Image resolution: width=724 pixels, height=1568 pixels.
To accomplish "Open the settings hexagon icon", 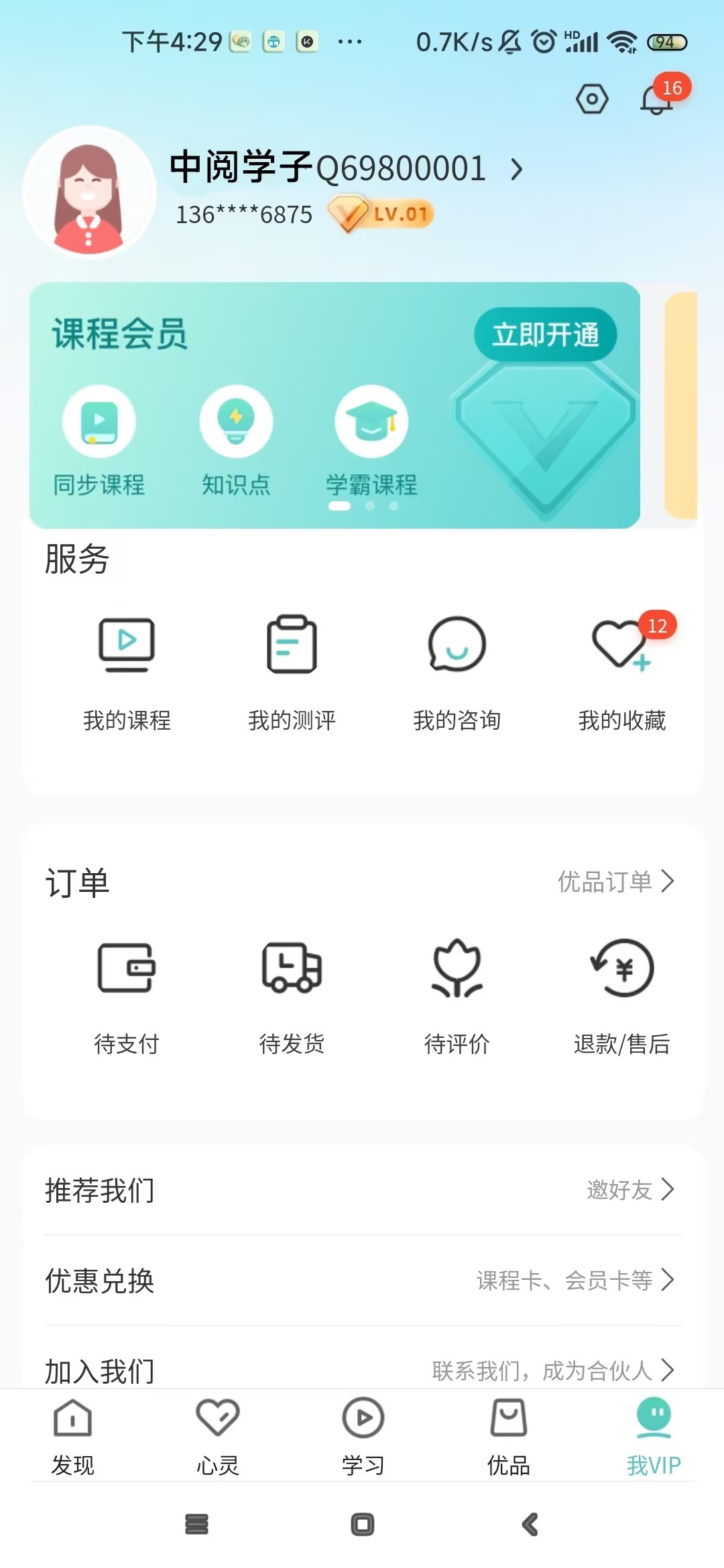I will 592,99.
